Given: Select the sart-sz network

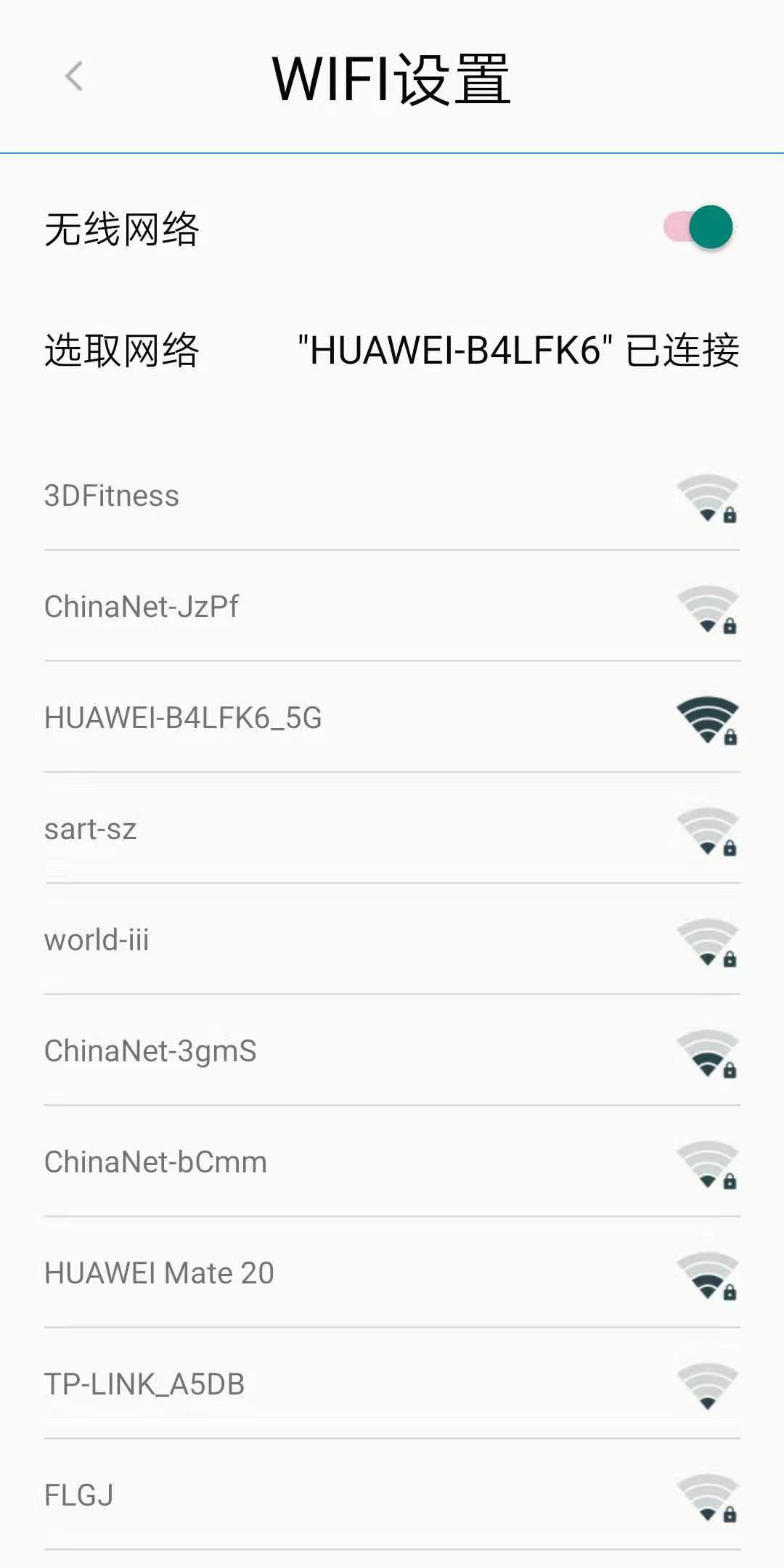Looking at the screenshot, I should 392,829.
